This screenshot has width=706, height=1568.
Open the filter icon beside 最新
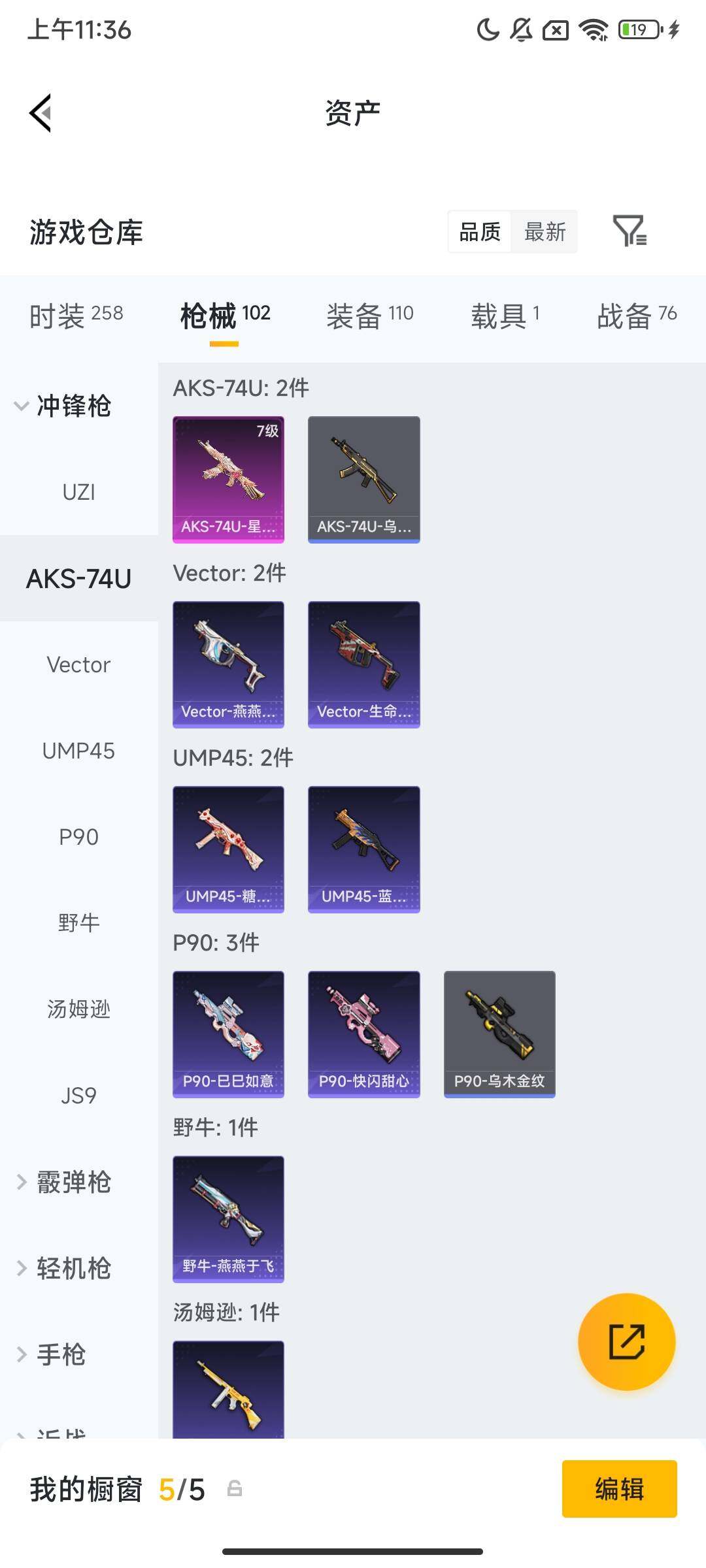(x=629, y=231)
